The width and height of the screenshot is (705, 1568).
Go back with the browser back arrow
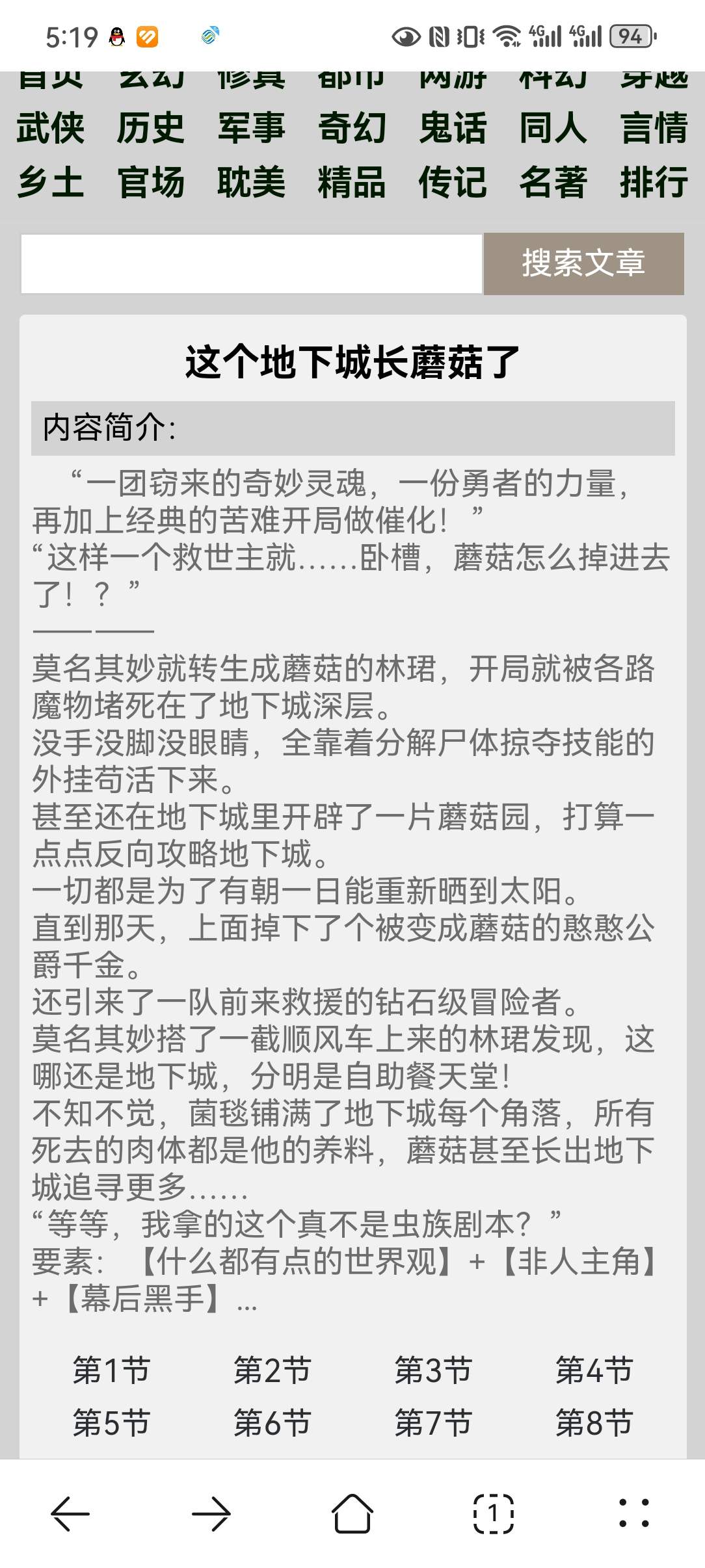coord(70,1513)
